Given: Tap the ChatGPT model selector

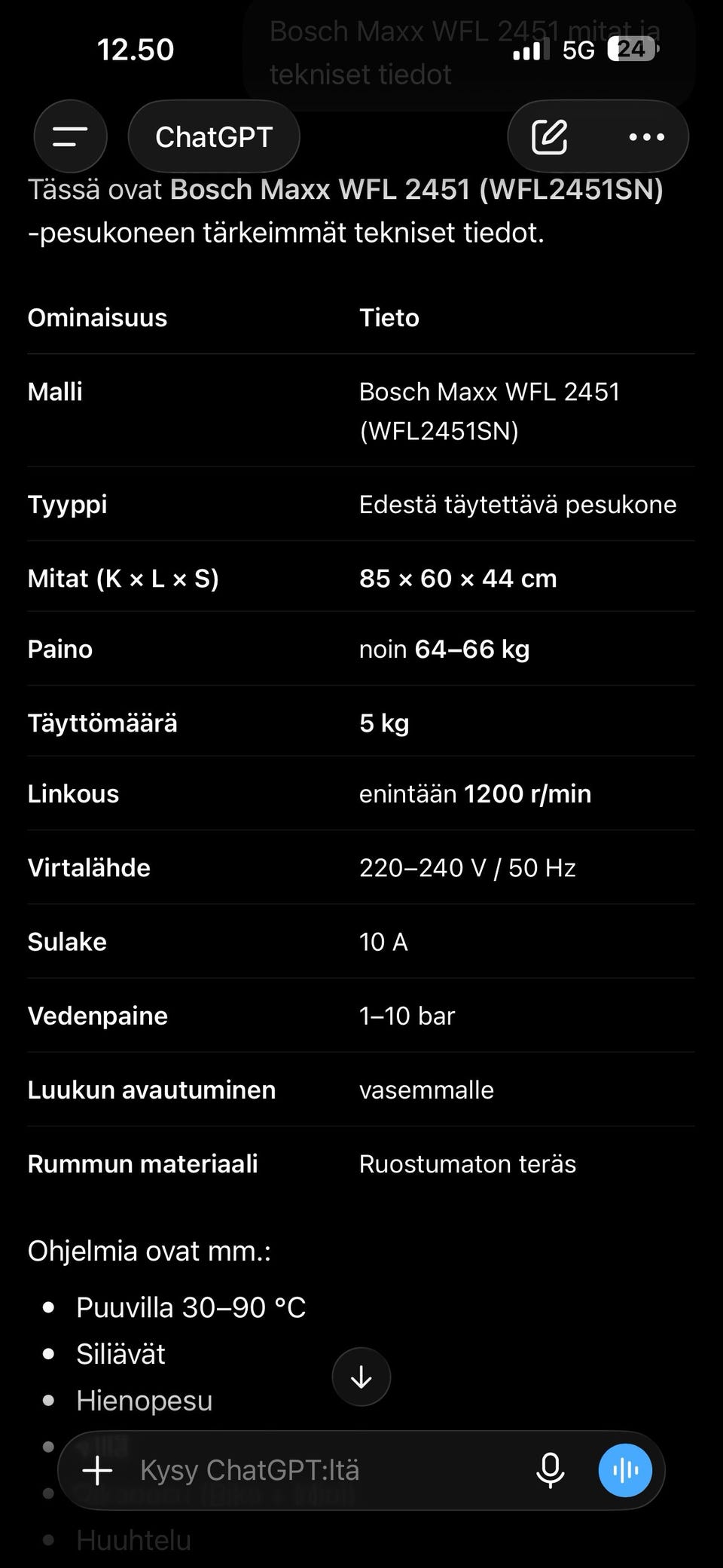Looking at the screenshot, I should coord(214,137).
